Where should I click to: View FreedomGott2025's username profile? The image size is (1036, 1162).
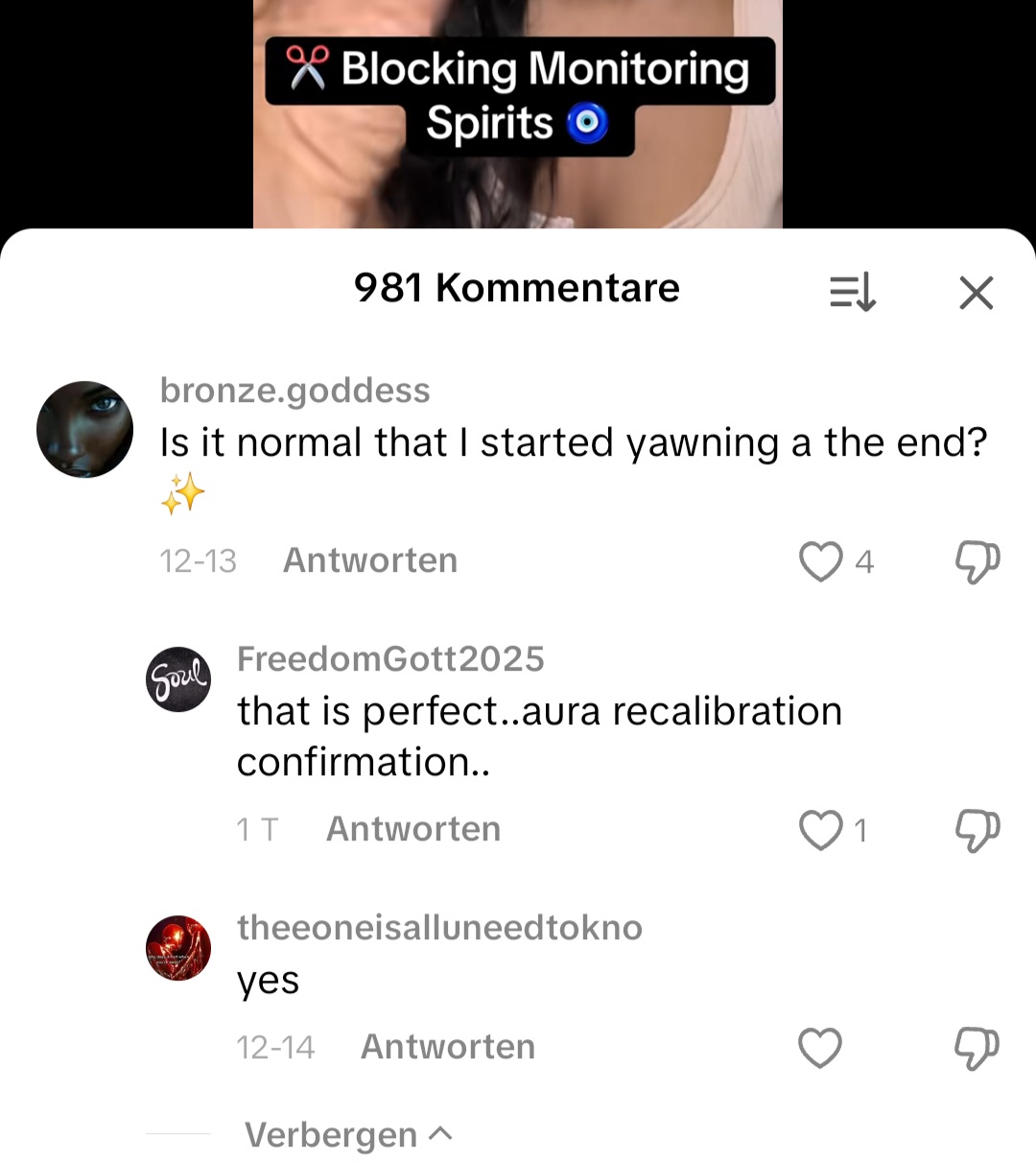tap(390, 659)
